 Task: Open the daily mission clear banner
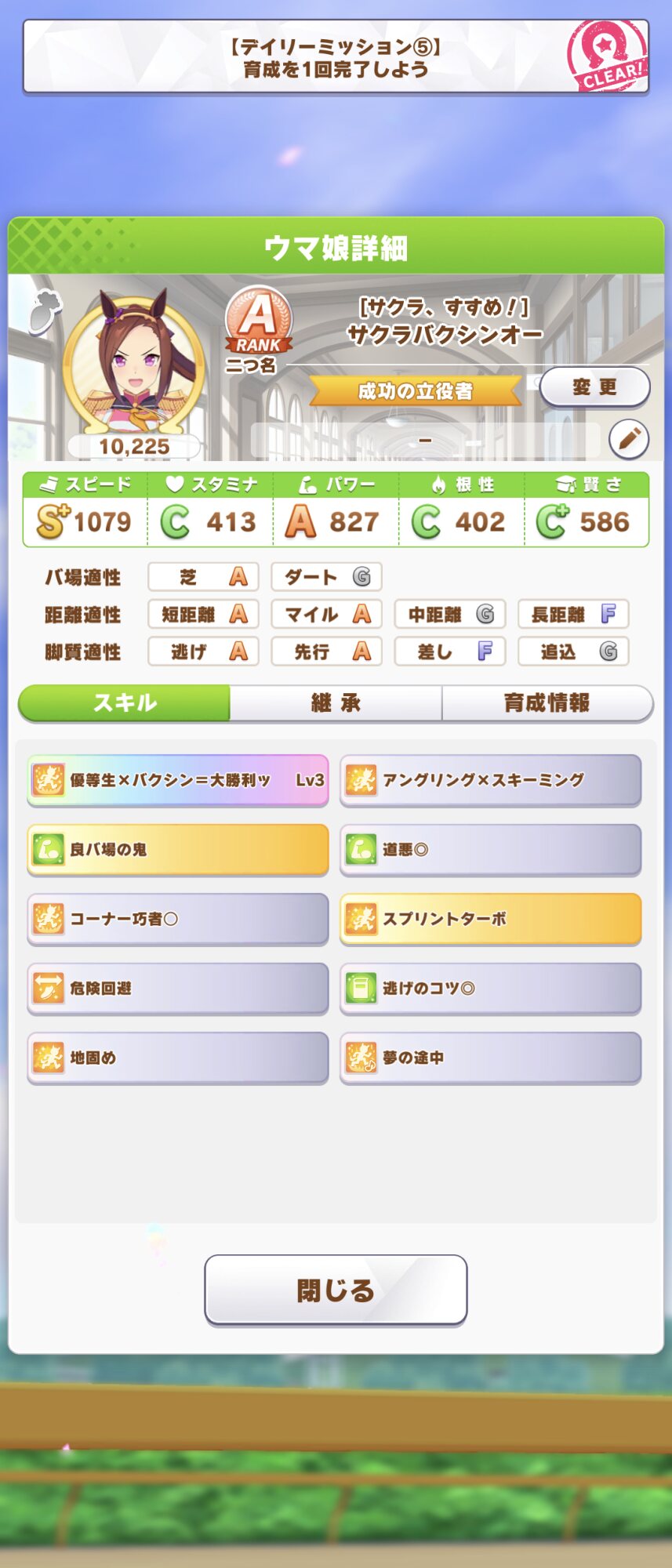[x=336, y=58]
